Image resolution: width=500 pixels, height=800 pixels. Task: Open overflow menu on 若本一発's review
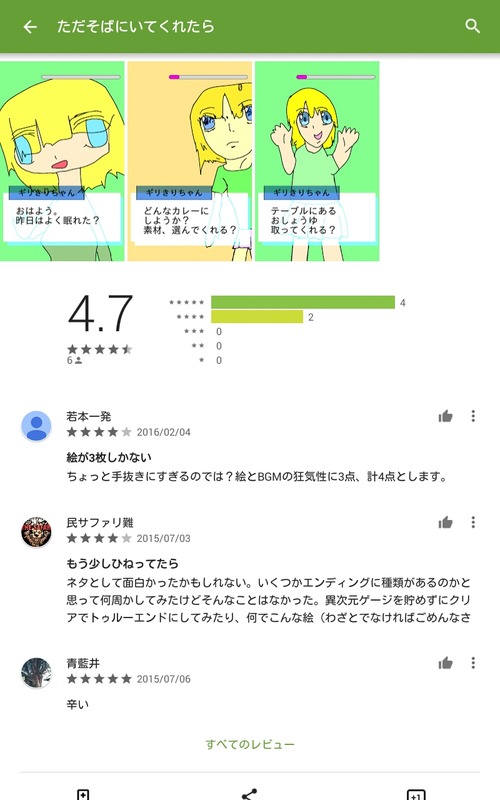click(473, 416)
